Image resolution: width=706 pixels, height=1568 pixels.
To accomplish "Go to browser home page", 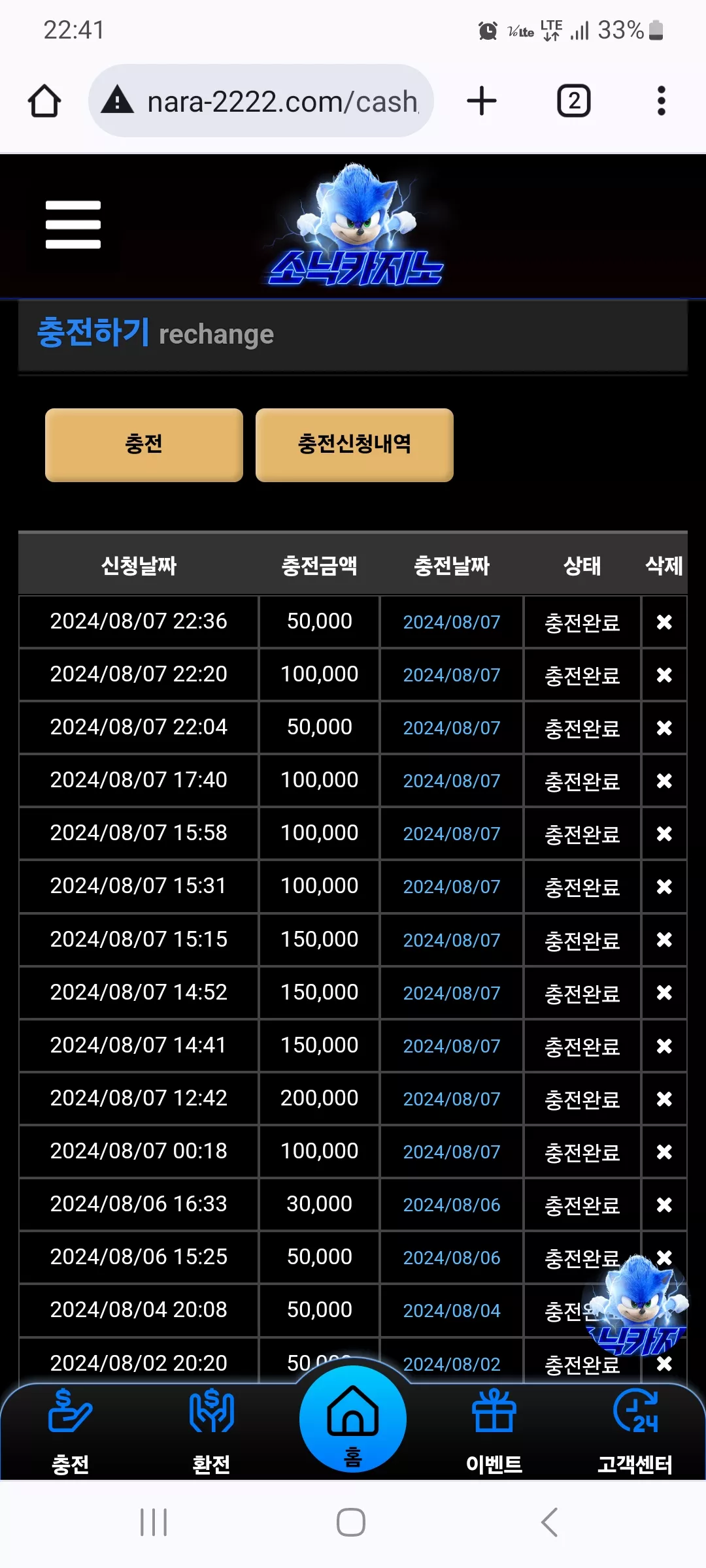I will (x=44, y=101).
